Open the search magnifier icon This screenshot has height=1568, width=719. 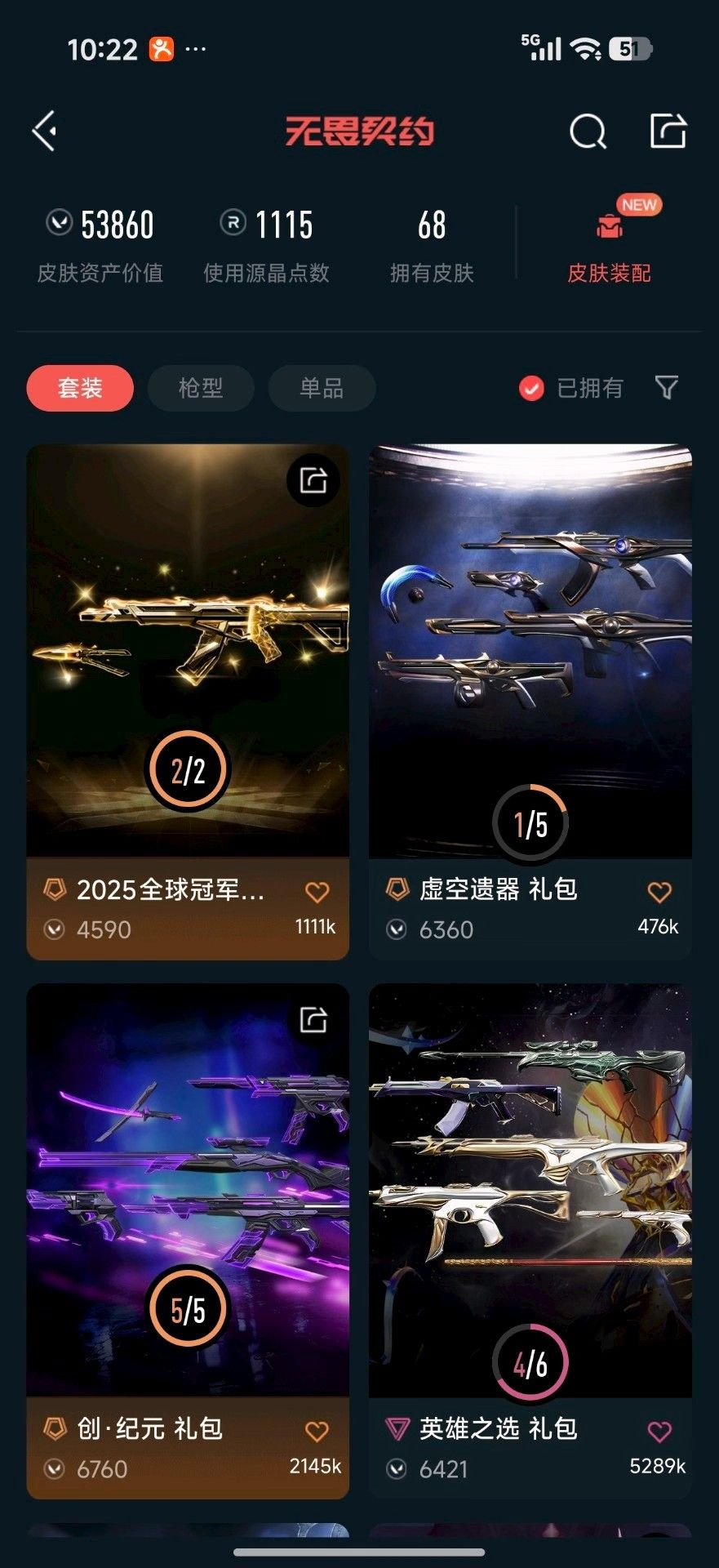tap(588, 131)
